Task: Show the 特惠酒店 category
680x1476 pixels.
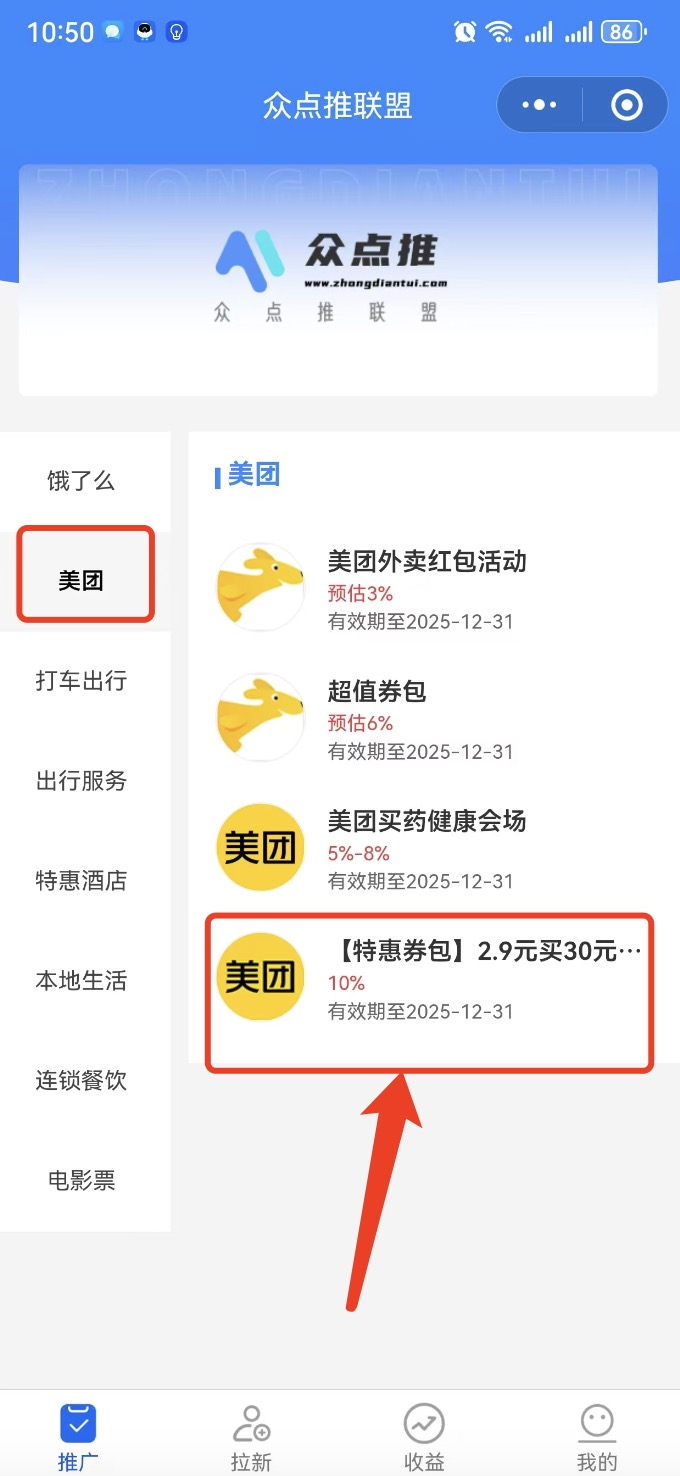Action: pos(81,881)
